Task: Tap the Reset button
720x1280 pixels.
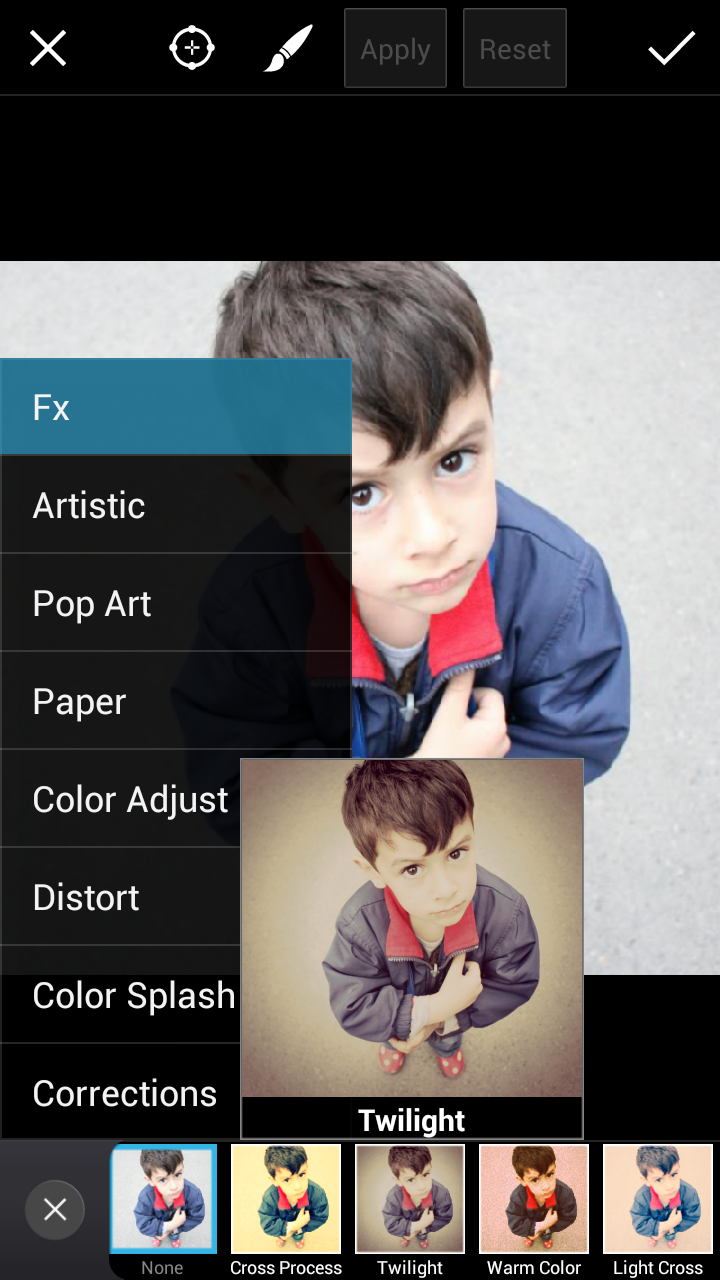Action: (515, 48)
